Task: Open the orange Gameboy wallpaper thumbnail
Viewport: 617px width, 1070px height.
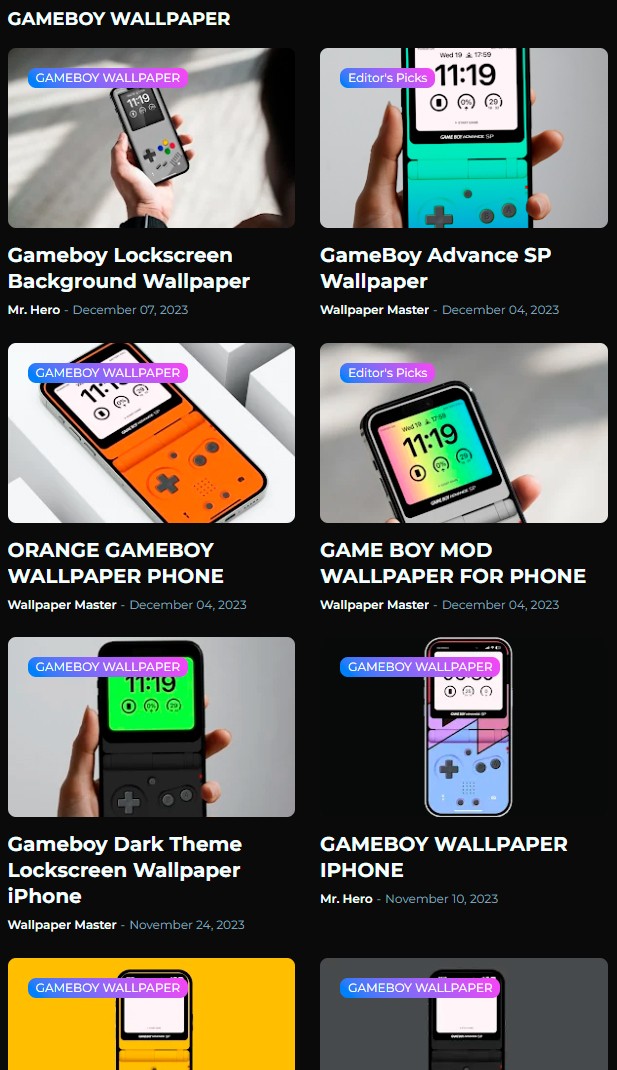Action: point(152,433)
